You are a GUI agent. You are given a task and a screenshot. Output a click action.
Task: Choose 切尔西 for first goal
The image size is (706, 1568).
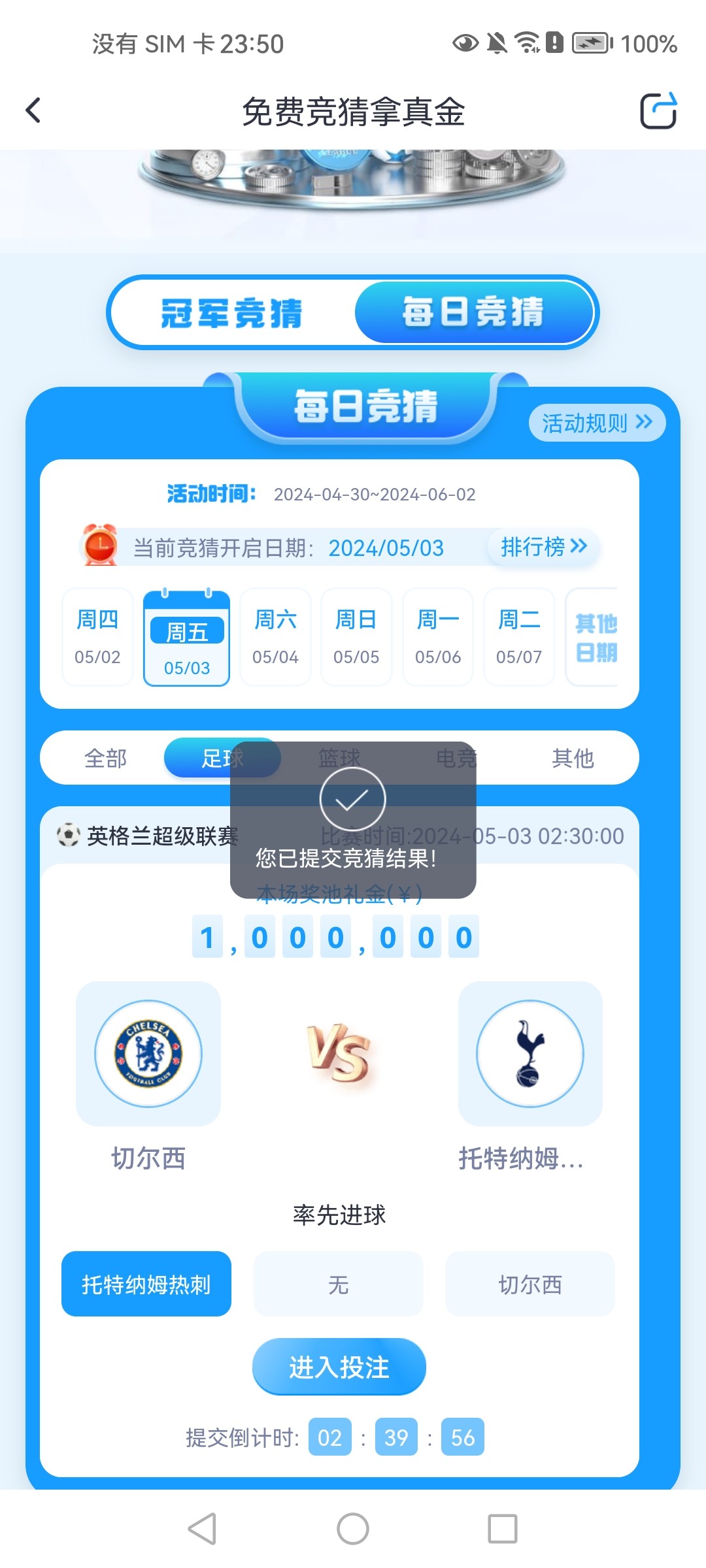point(530,1284)
